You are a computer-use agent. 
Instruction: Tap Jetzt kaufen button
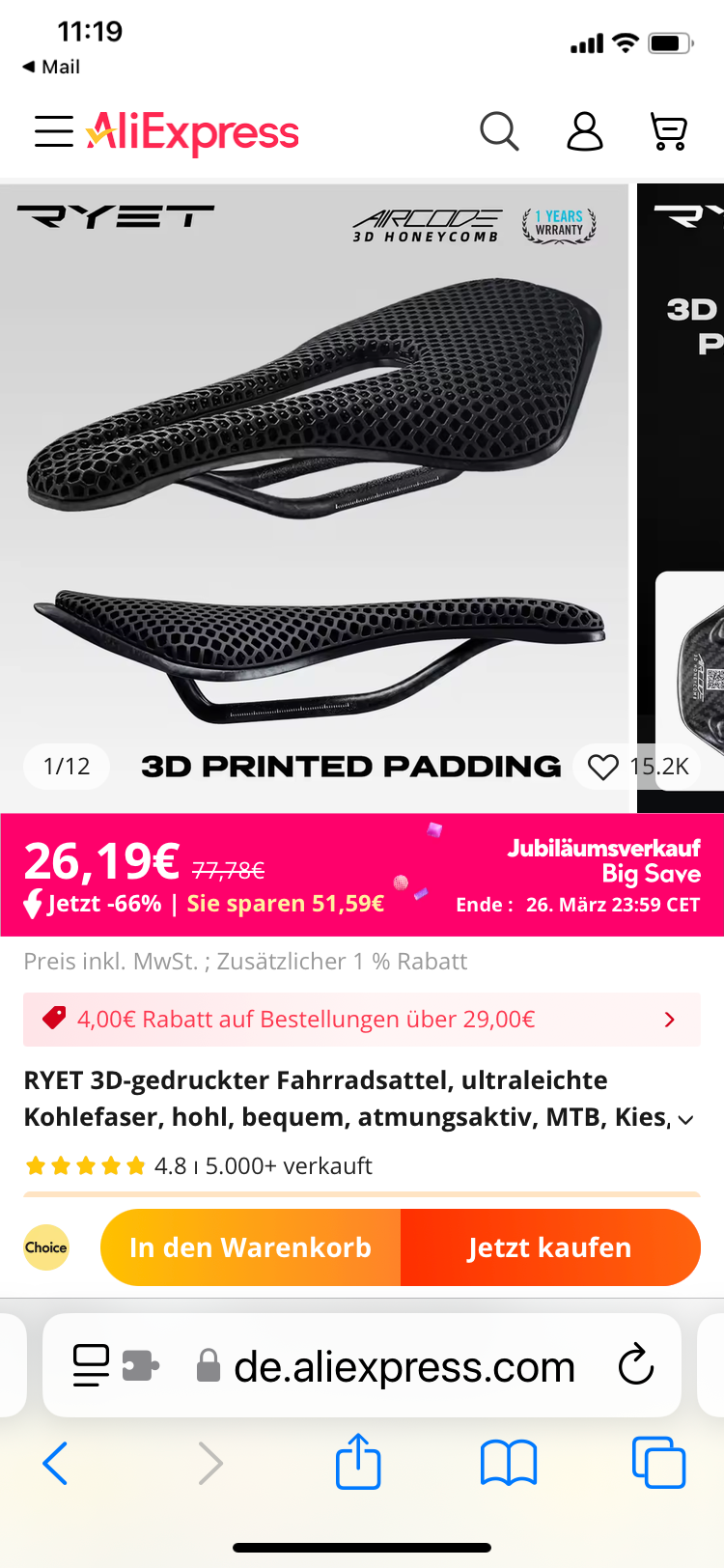pyautogui.click(x=550, y=1247)
